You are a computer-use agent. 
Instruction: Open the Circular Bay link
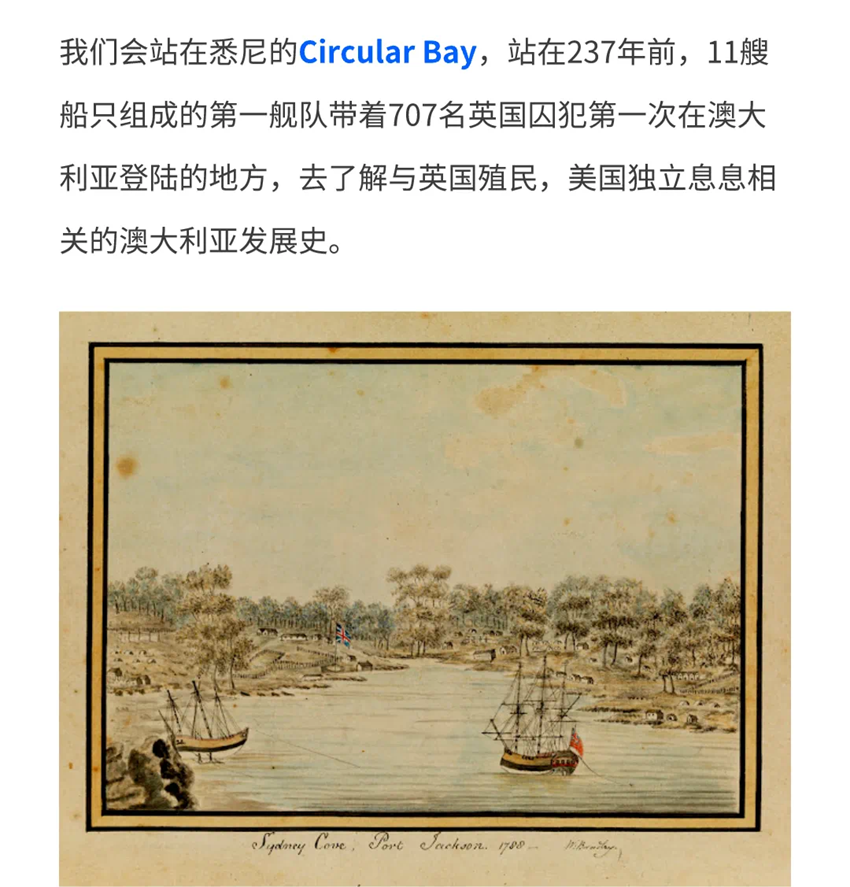[x=387, y=53]
